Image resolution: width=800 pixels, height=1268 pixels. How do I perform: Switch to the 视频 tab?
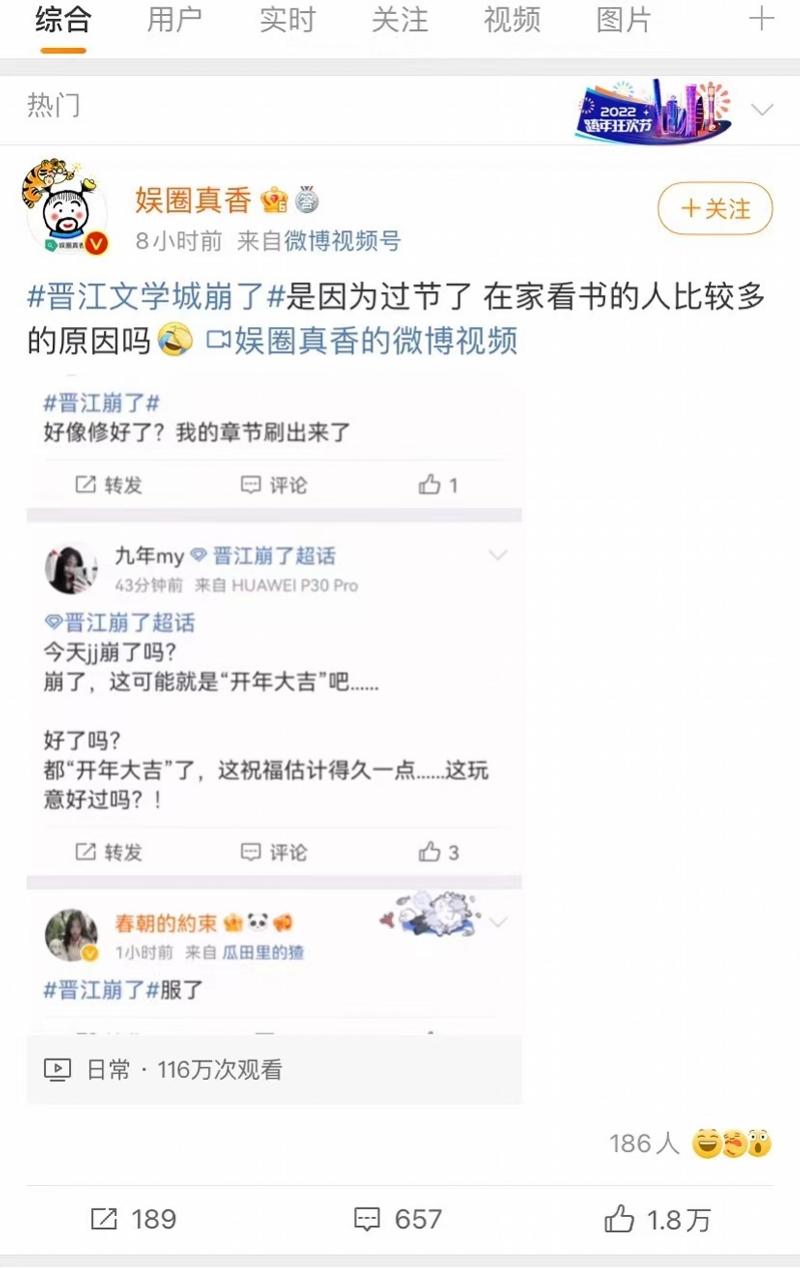tap(512, 20)
